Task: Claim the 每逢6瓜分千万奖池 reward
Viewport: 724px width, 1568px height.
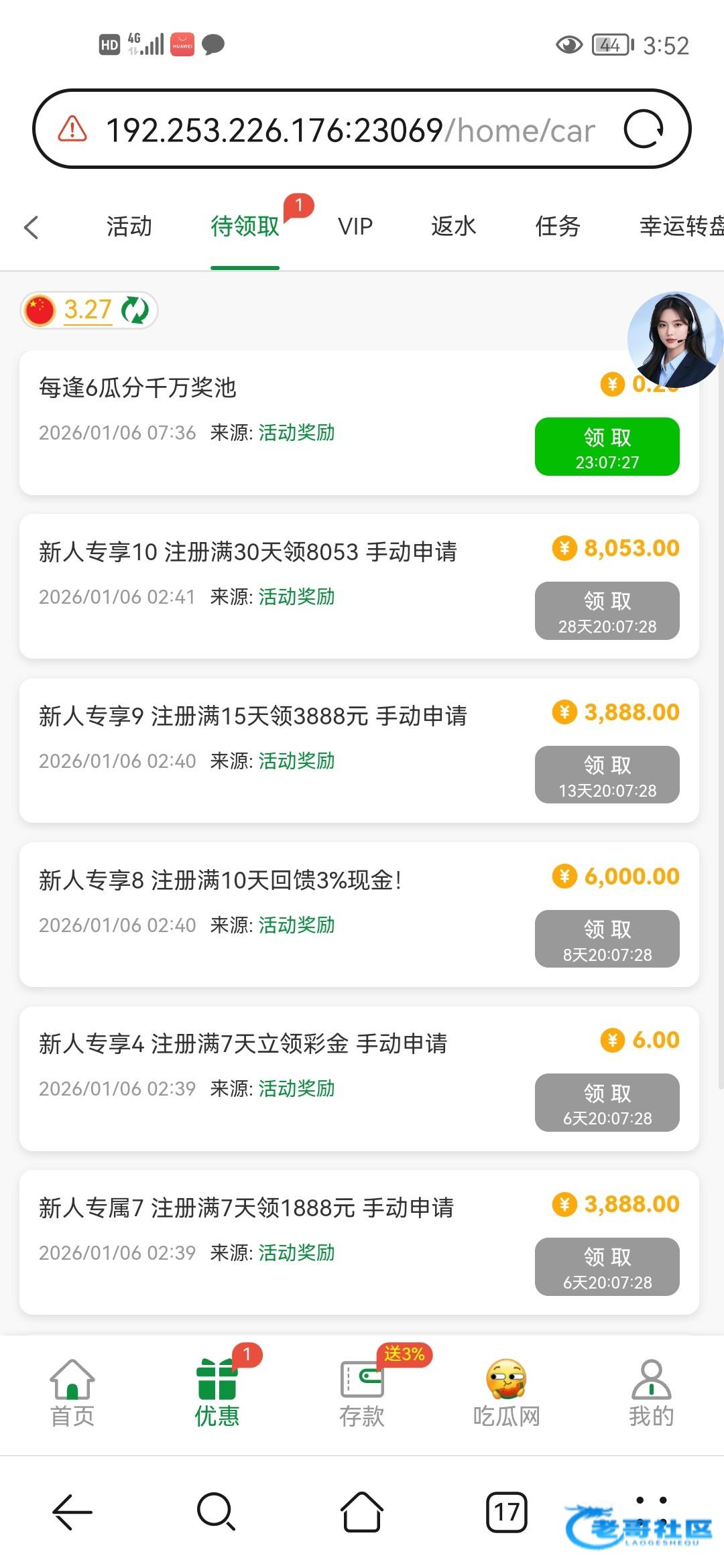Action: tap(607, 447)
